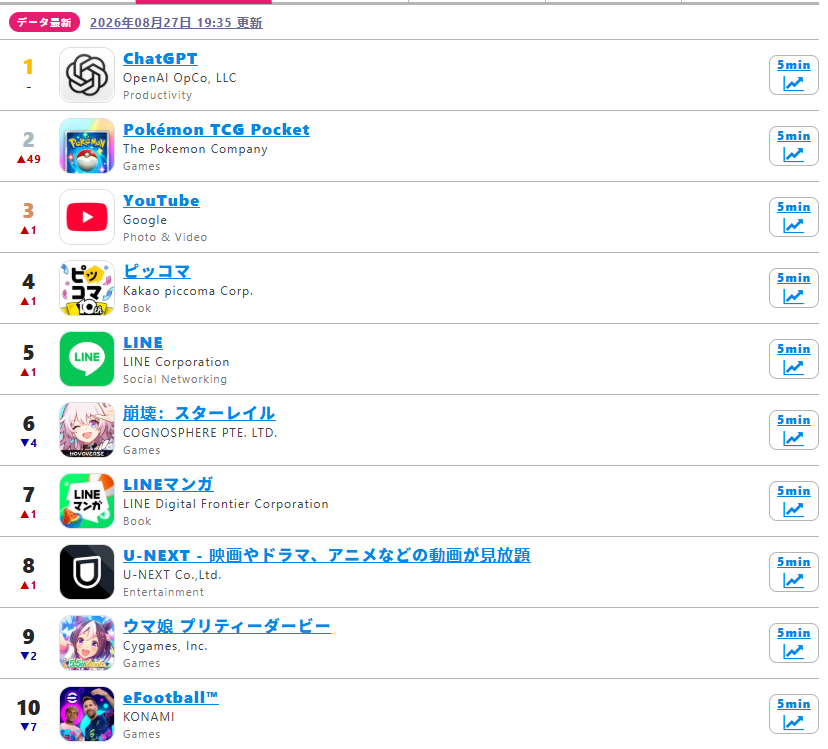
Task: Open the ピッコマ app link
Action: point(156,271)
